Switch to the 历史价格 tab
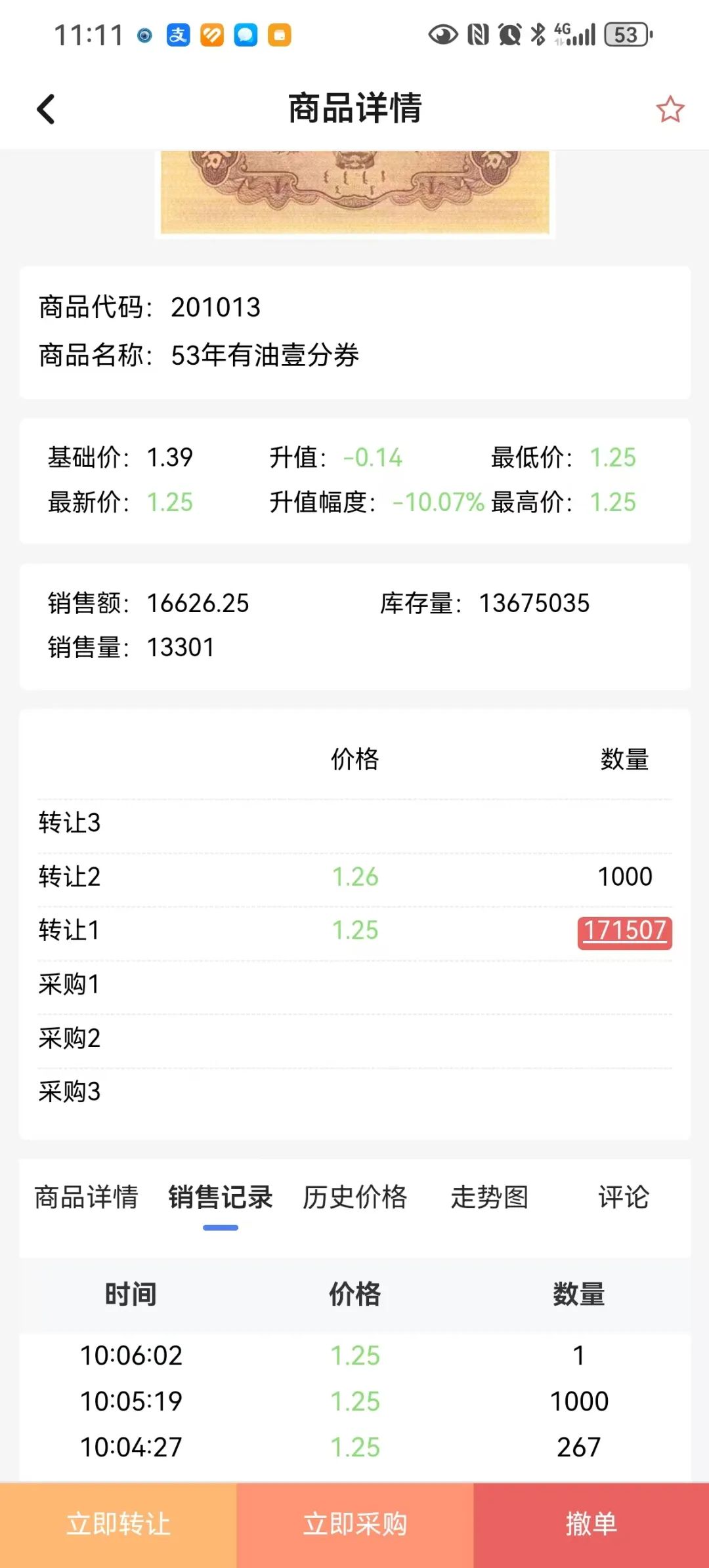Viewport: 709px width, 1568px height. tap(354, 1197)
